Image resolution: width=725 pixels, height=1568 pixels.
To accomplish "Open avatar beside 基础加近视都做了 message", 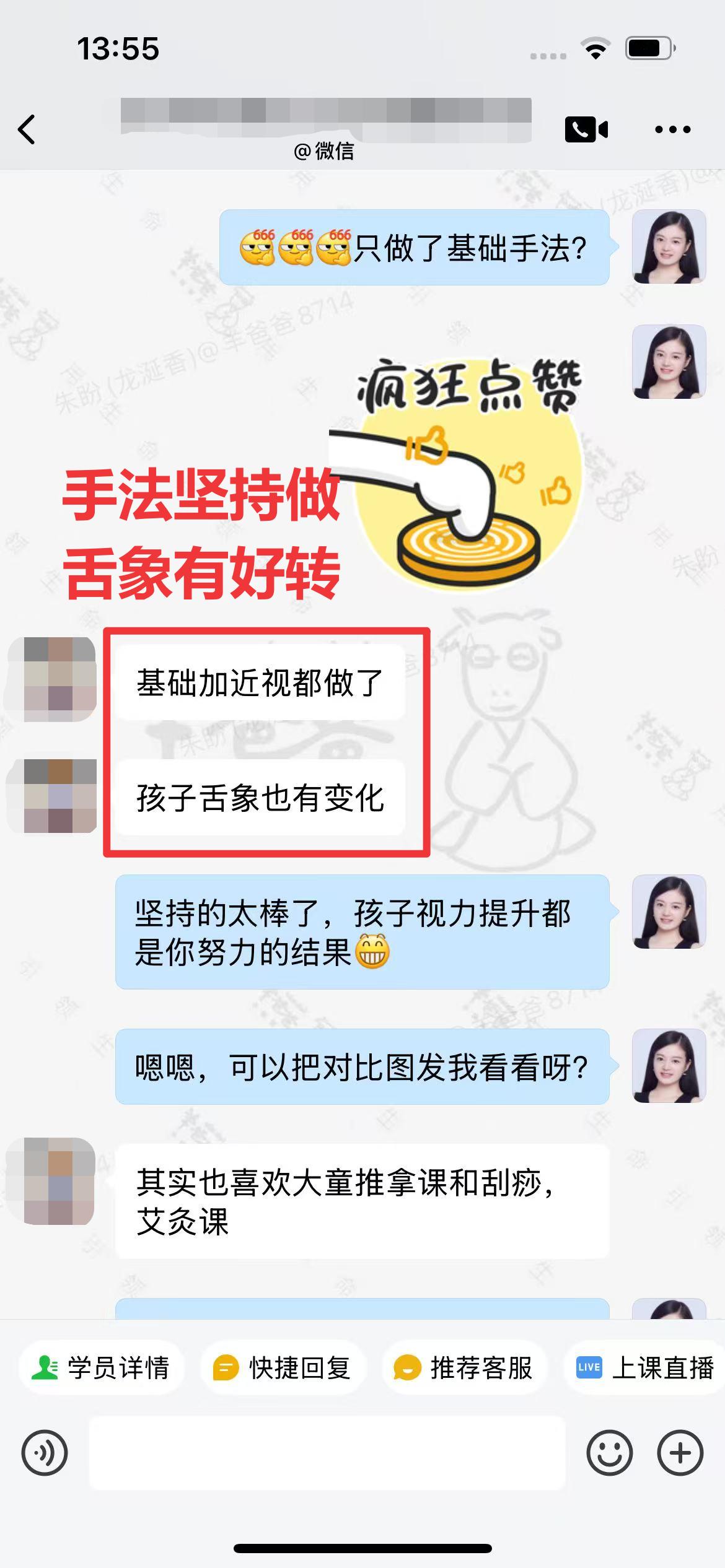I will (x=59, y=679).
